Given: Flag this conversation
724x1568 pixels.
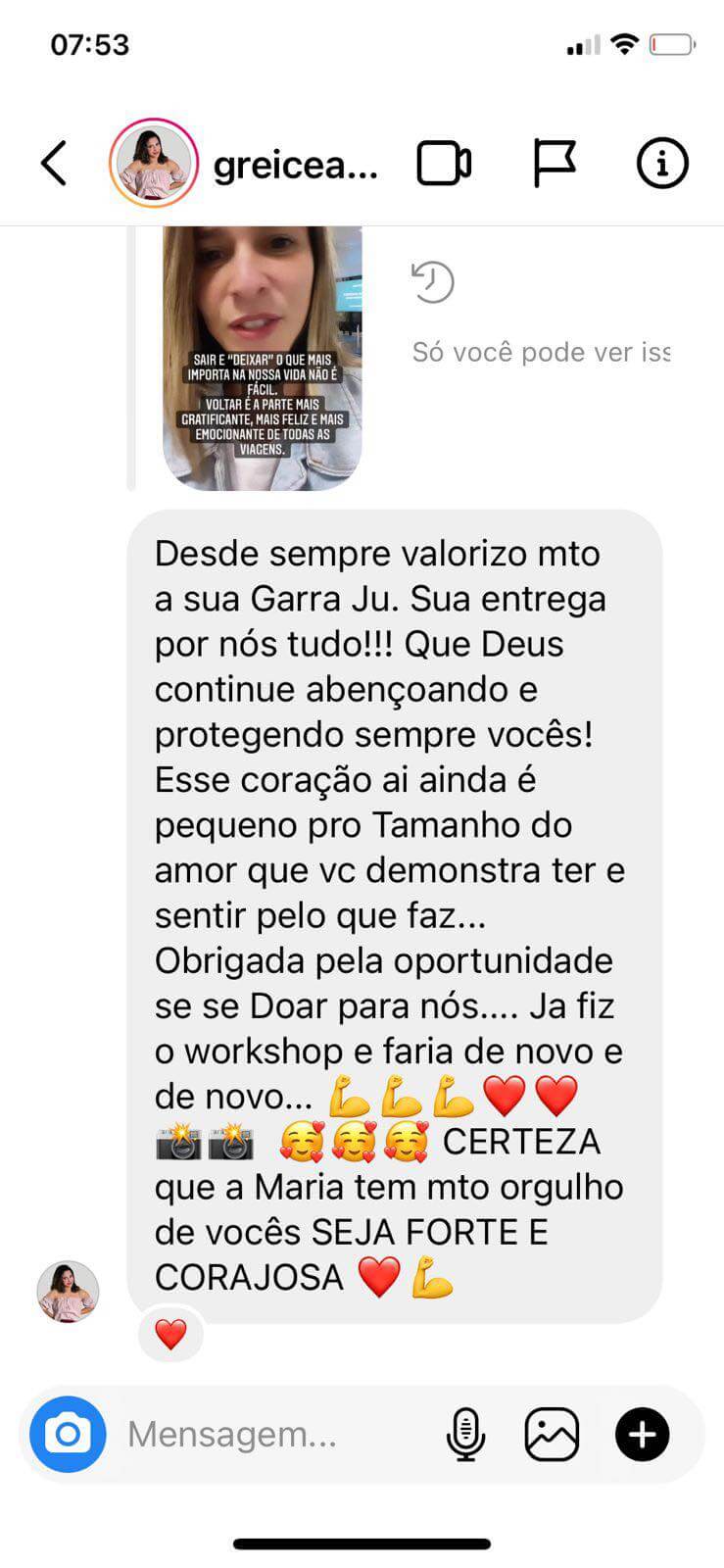Looking at the screenshot, I should click(x=554, y=163).
